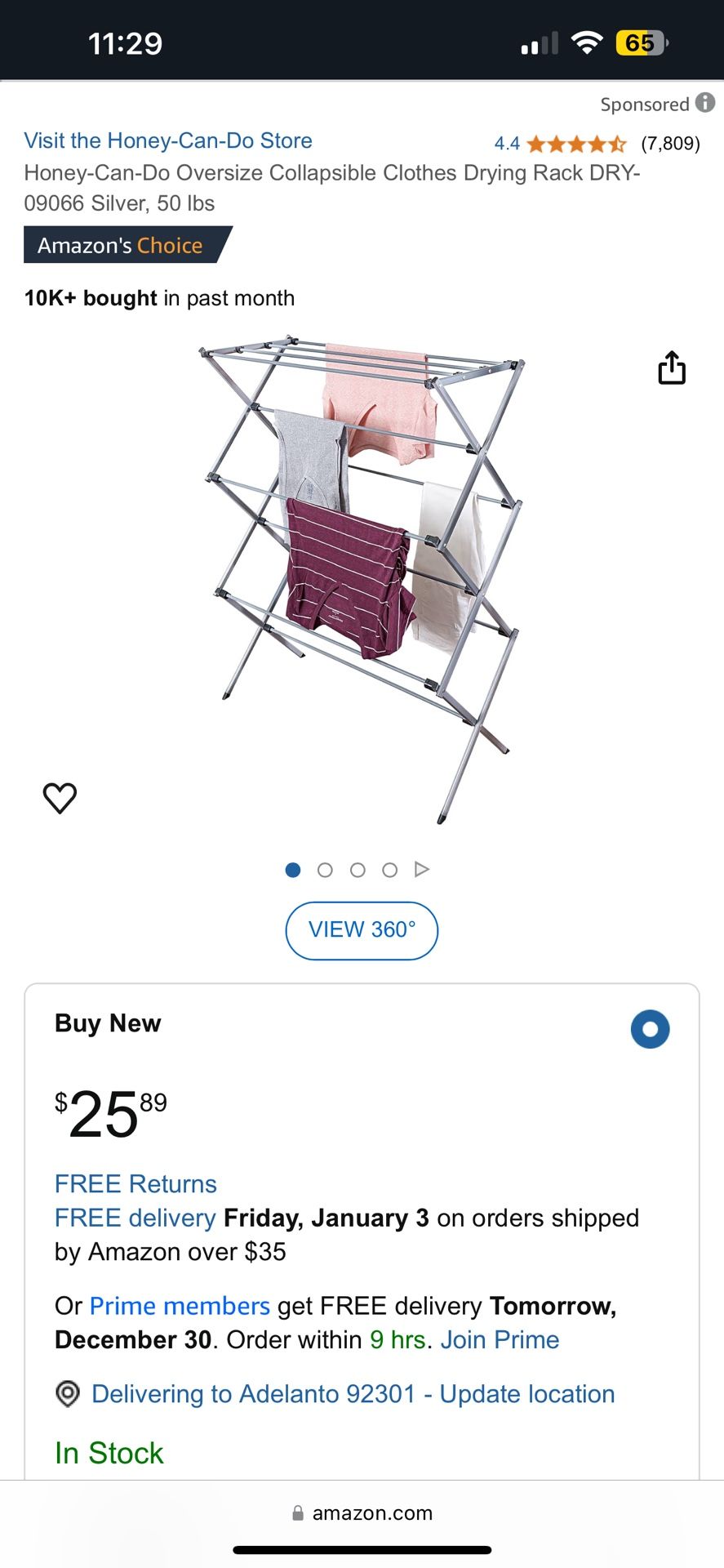Image resolution: width=724 pixels, height=1568 pixels.
Task: Open the main product image
Action: [x=362, y=578]
